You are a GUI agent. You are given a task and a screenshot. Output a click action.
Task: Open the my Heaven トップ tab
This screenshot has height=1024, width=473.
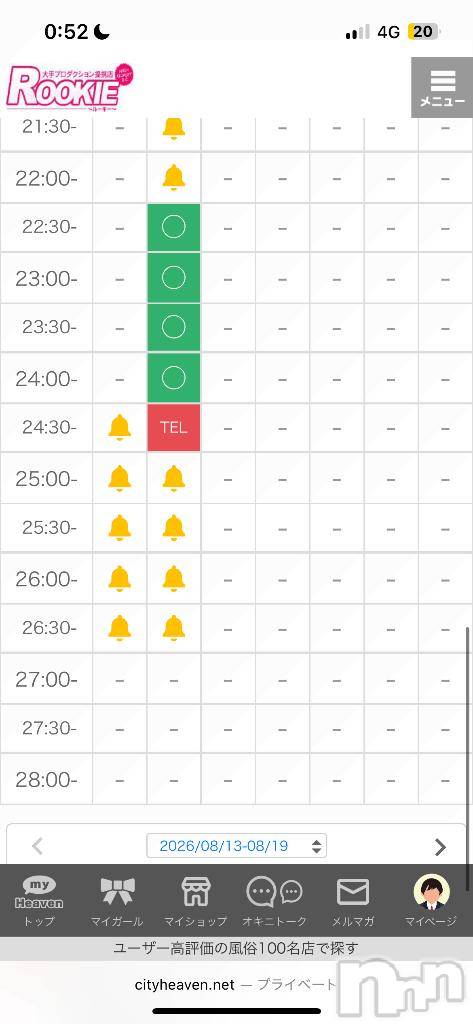pos(39,901)
